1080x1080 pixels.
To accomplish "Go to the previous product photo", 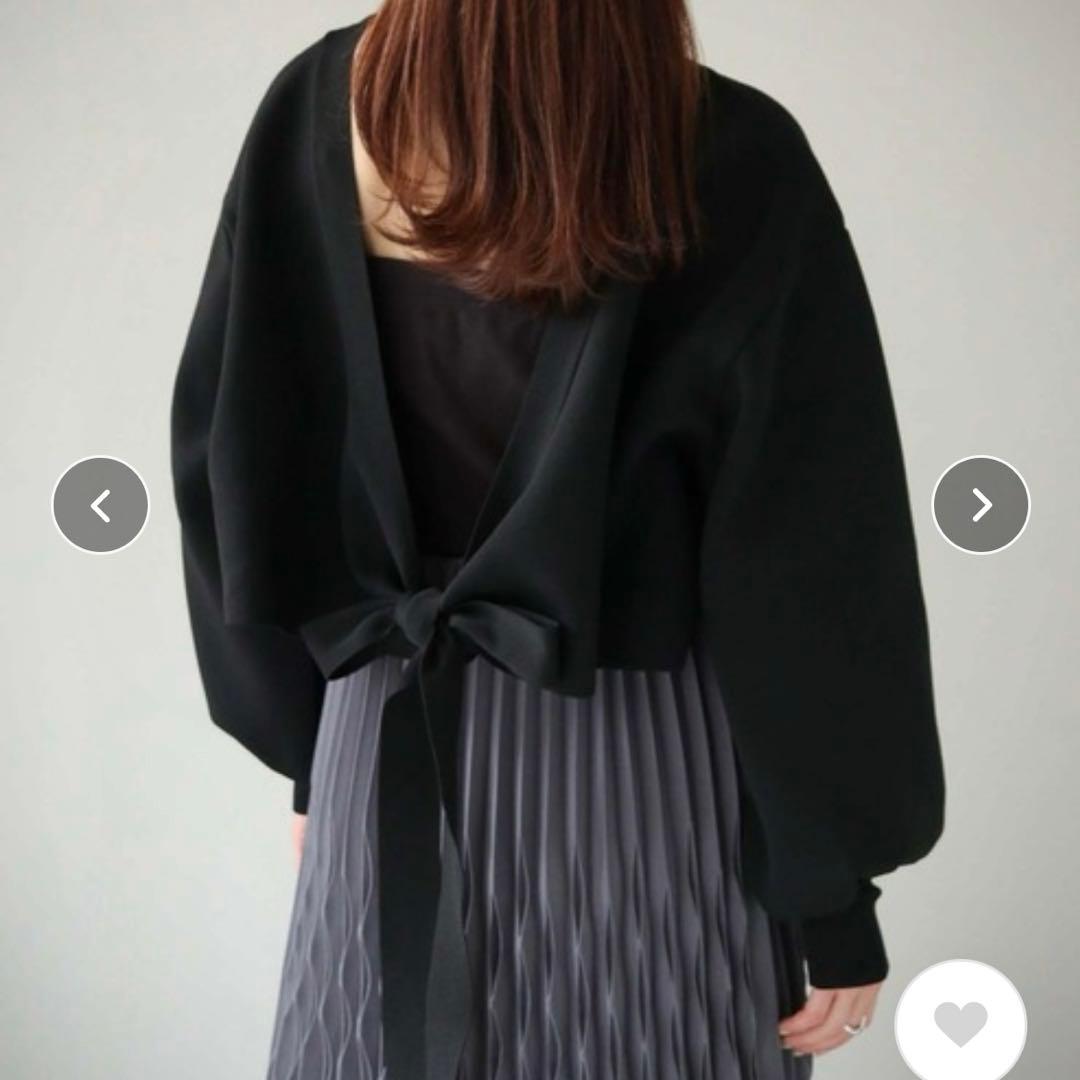I will [x=101, y=505].
